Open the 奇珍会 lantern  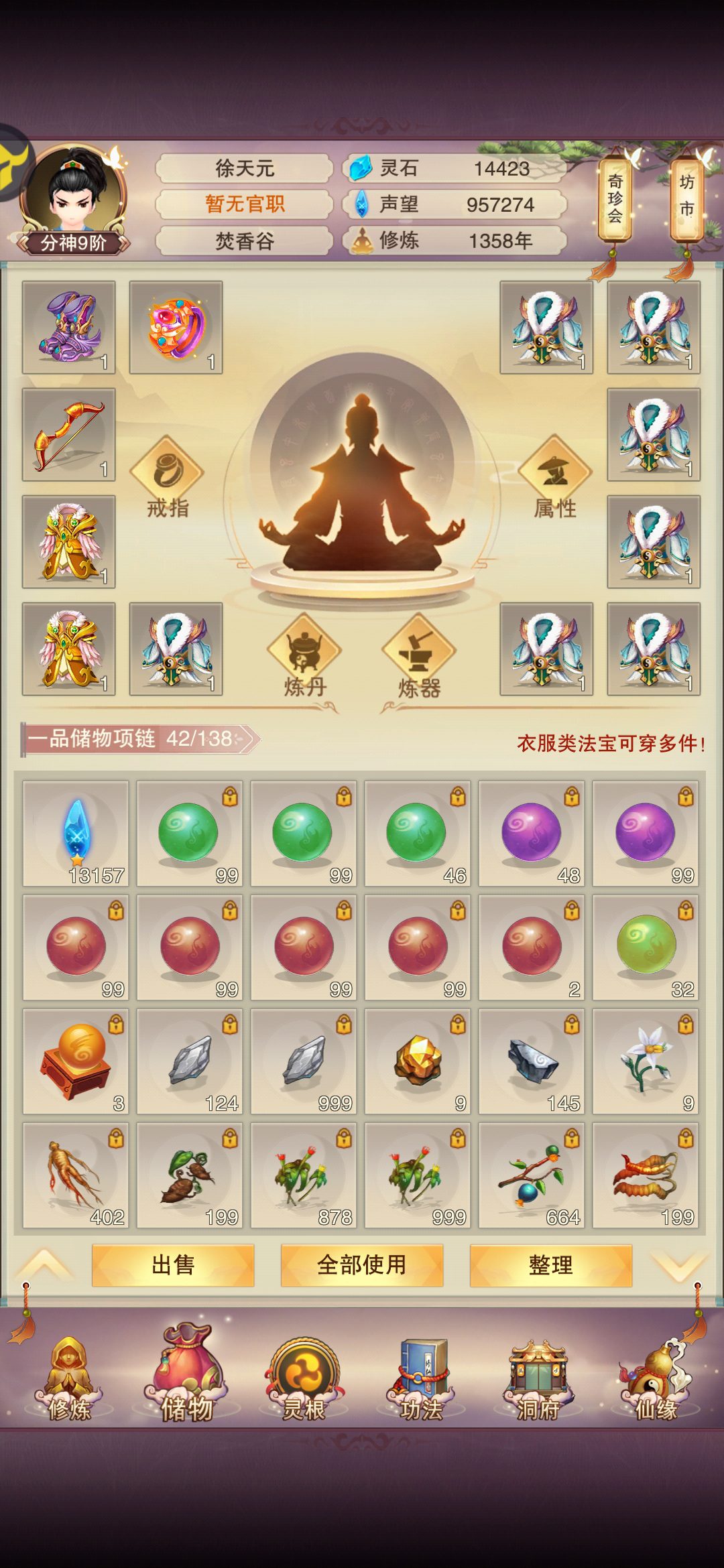615,200
